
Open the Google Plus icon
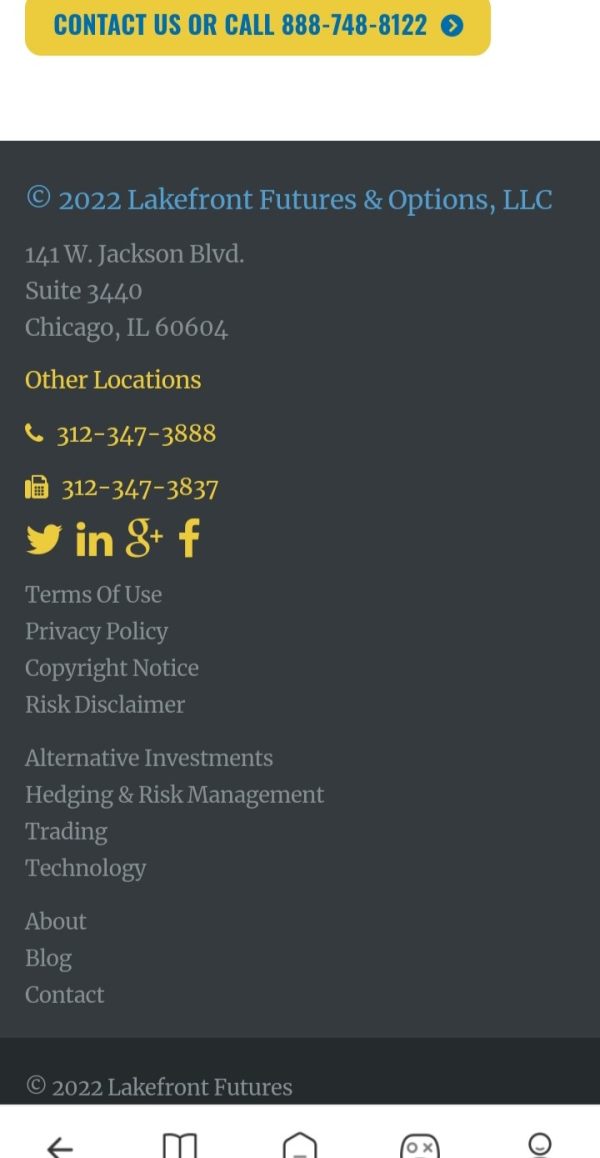click(144, 538)
